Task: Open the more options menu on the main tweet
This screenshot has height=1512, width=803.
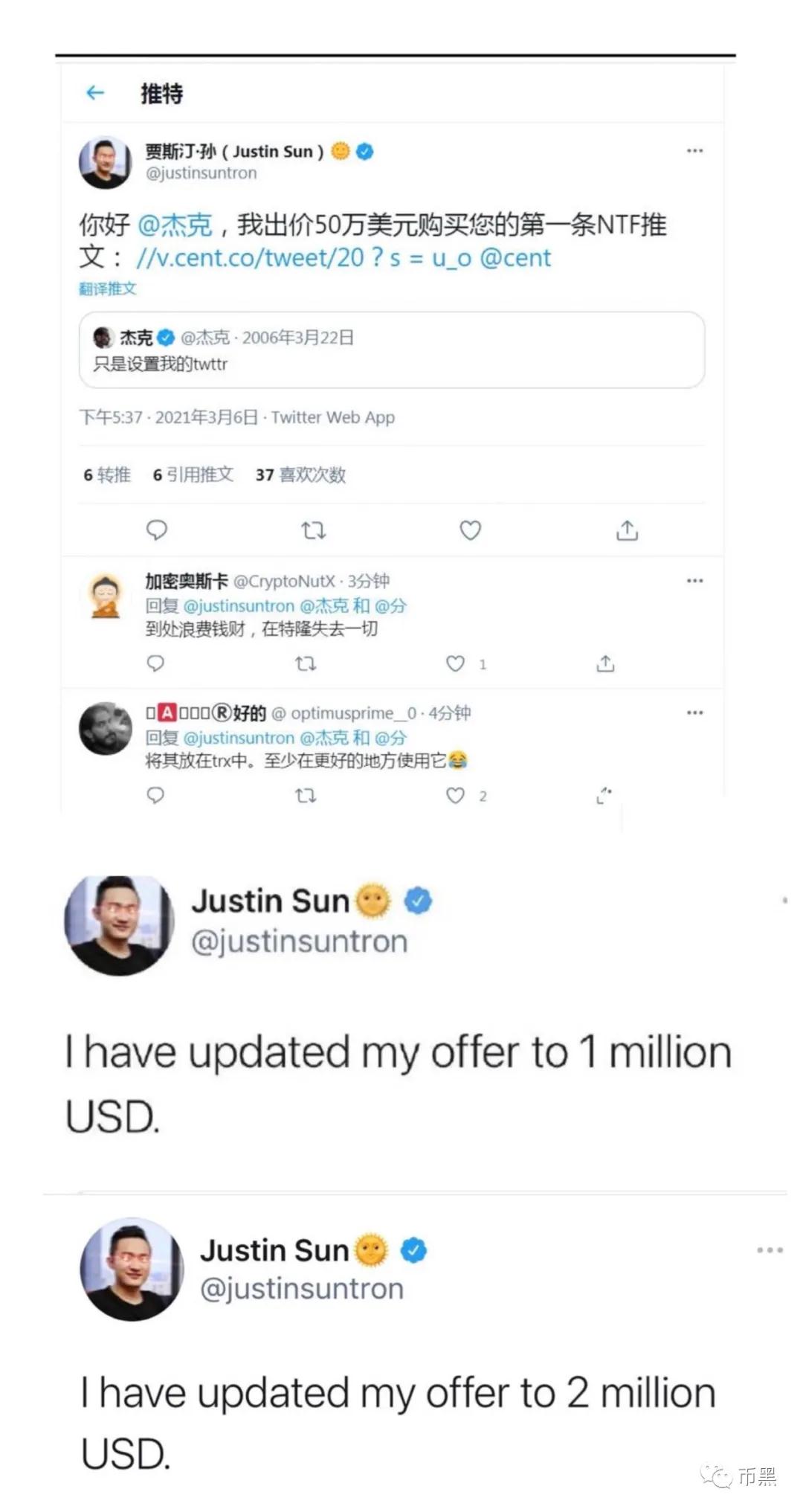Action: pos(694,150)
